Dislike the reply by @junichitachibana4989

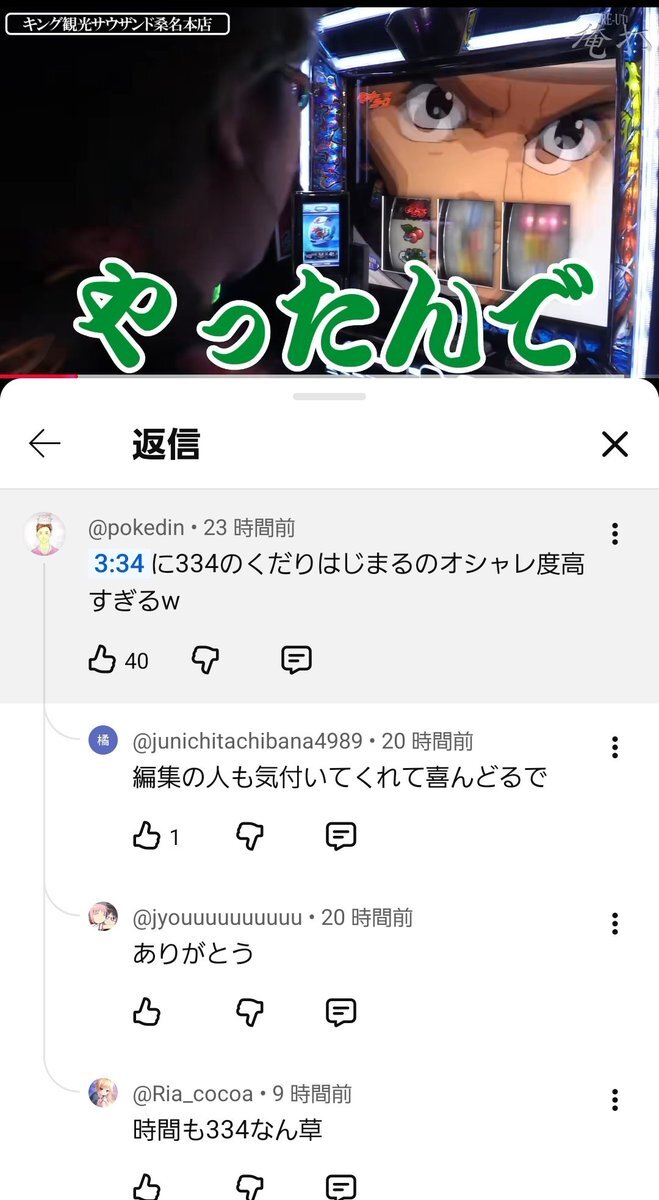click(249, 836)
